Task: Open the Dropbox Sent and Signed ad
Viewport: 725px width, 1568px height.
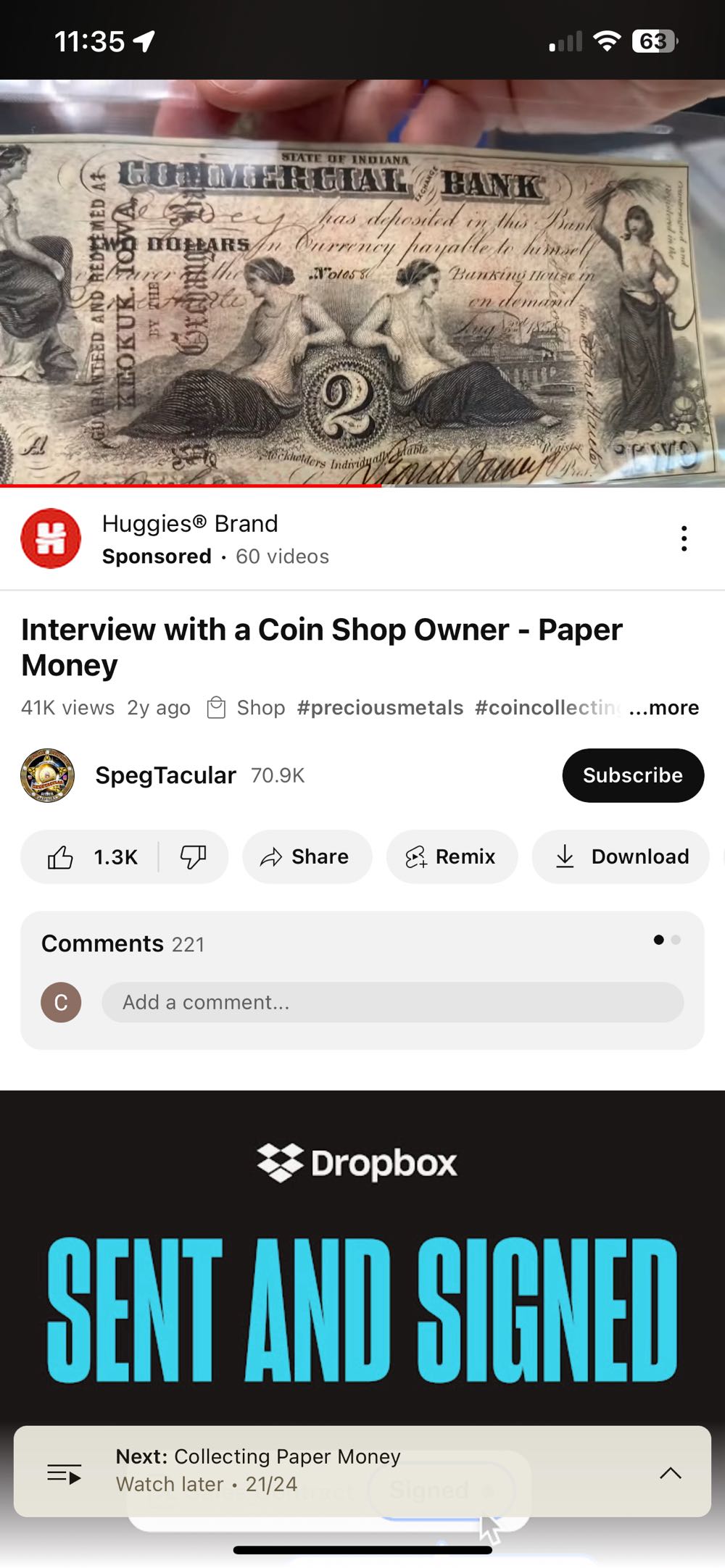Action: click(x=362, y=1261)
